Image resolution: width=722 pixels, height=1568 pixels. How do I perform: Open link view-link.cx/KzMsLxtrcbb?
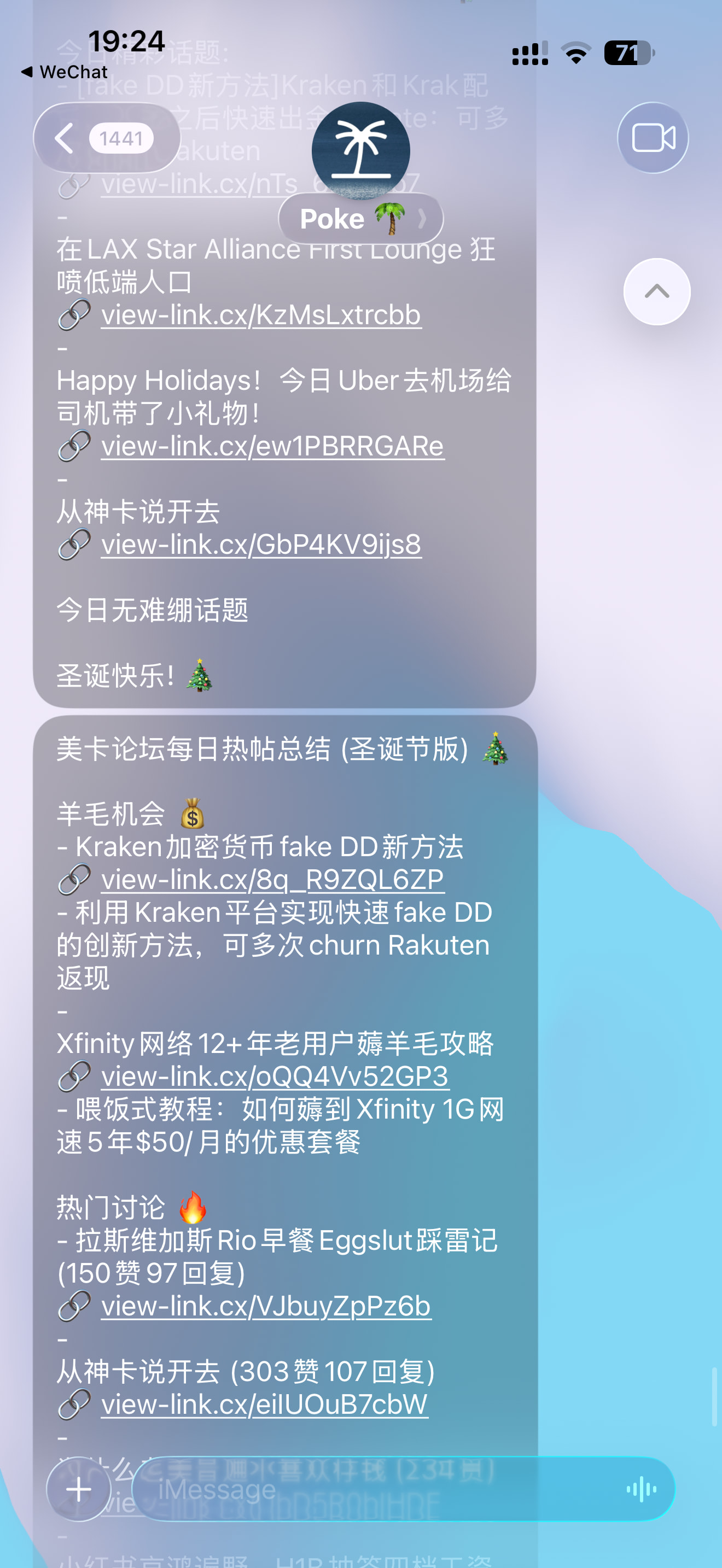[x=260, y=315]
